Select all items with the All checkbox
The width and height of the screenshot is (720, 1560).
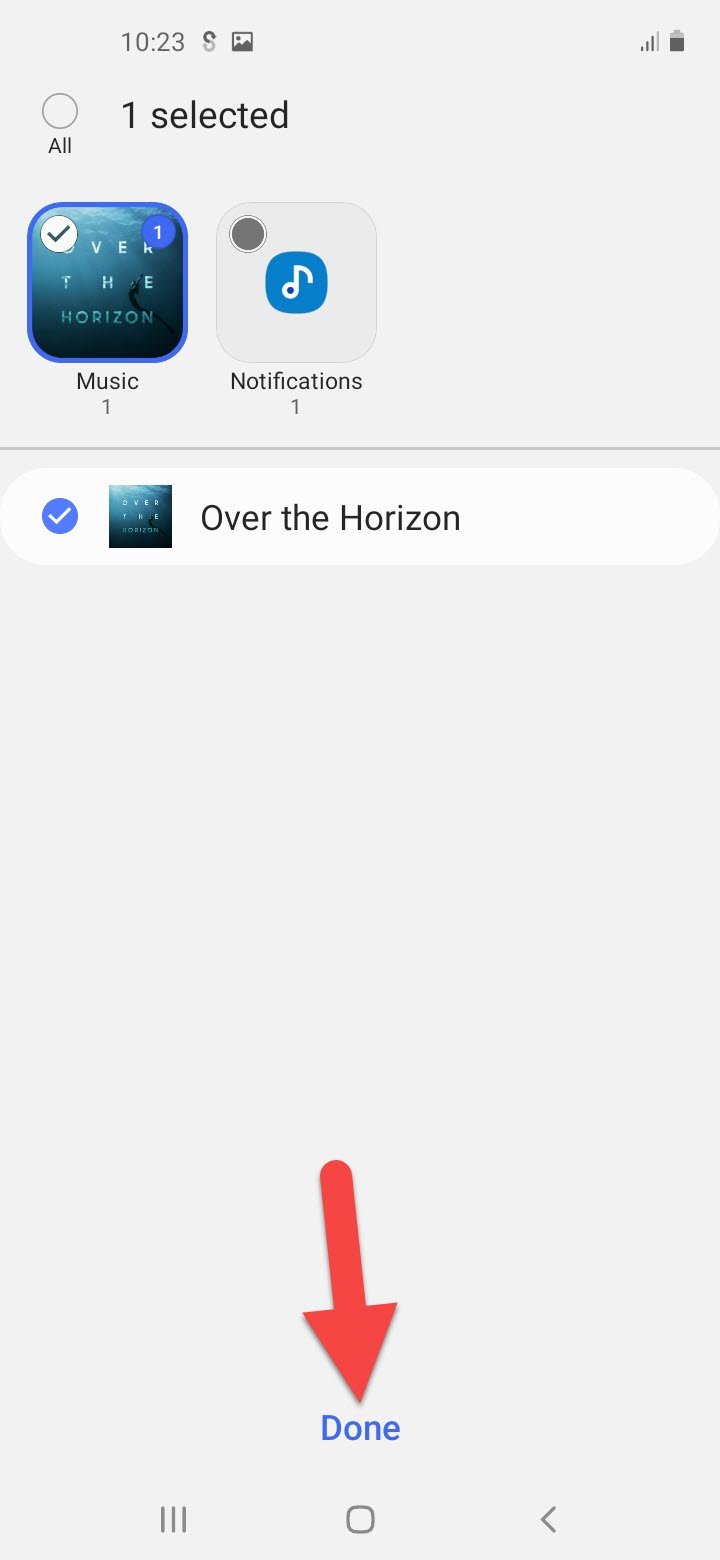coord(60,112)
